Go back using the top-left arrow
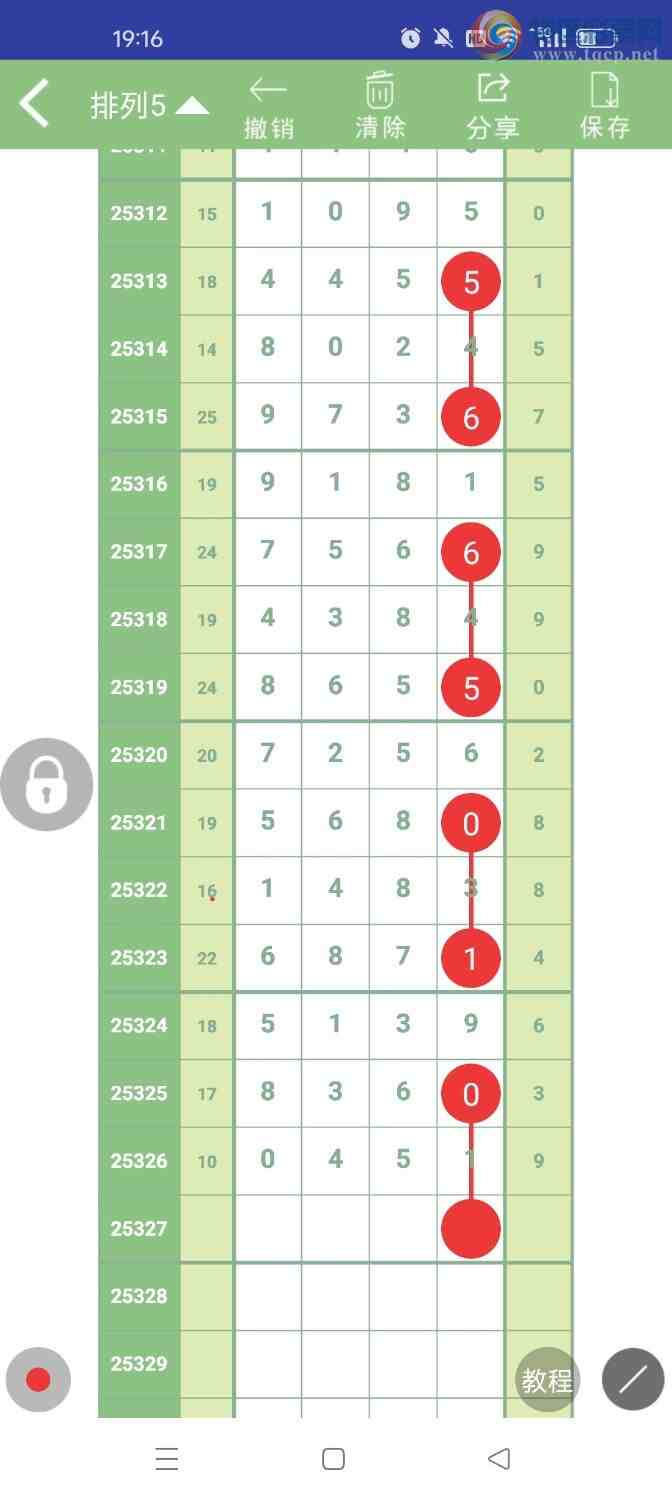Screen dimensions: 672x1500 pyautogui.click(x=35, y=104)
